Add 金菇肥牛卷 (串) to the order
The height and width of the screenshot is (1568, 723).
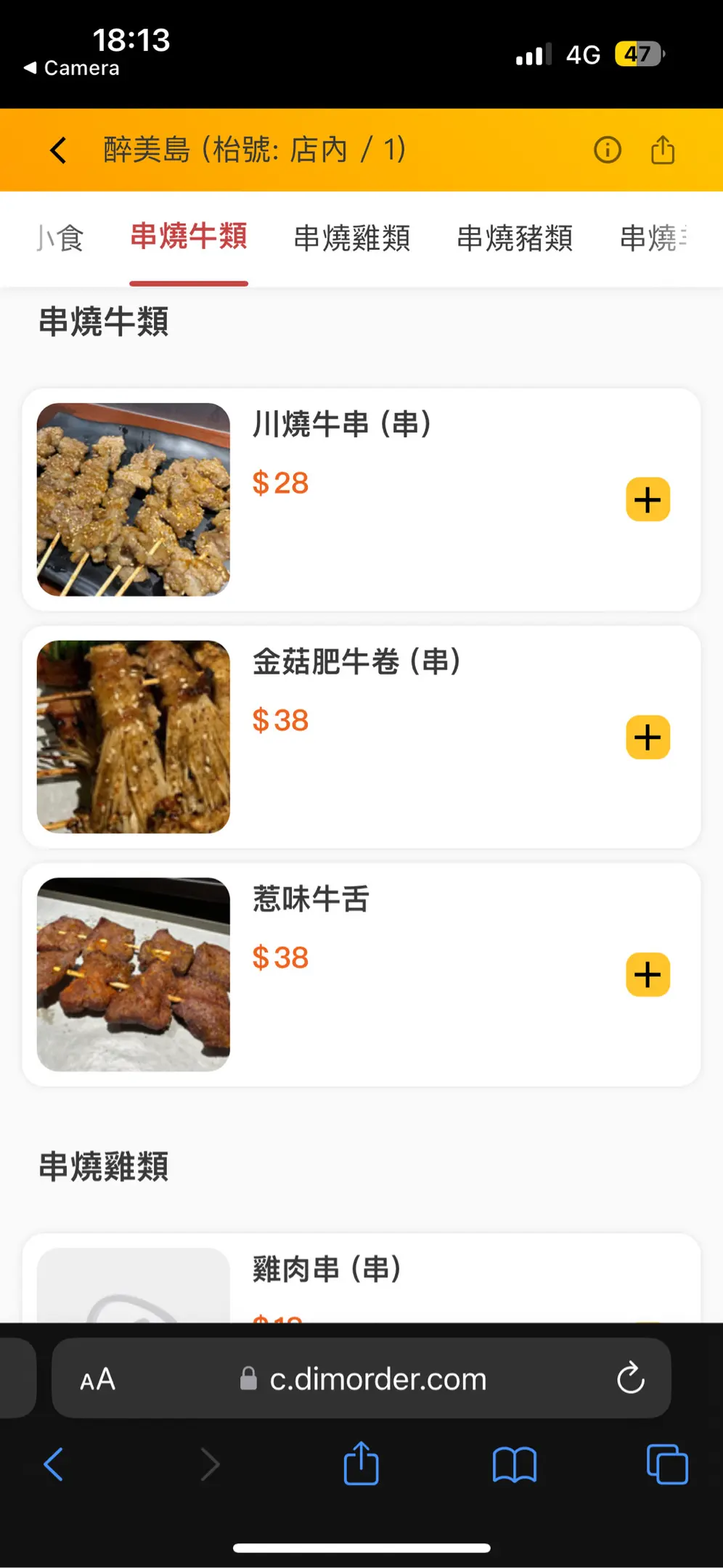coord(648,738)
